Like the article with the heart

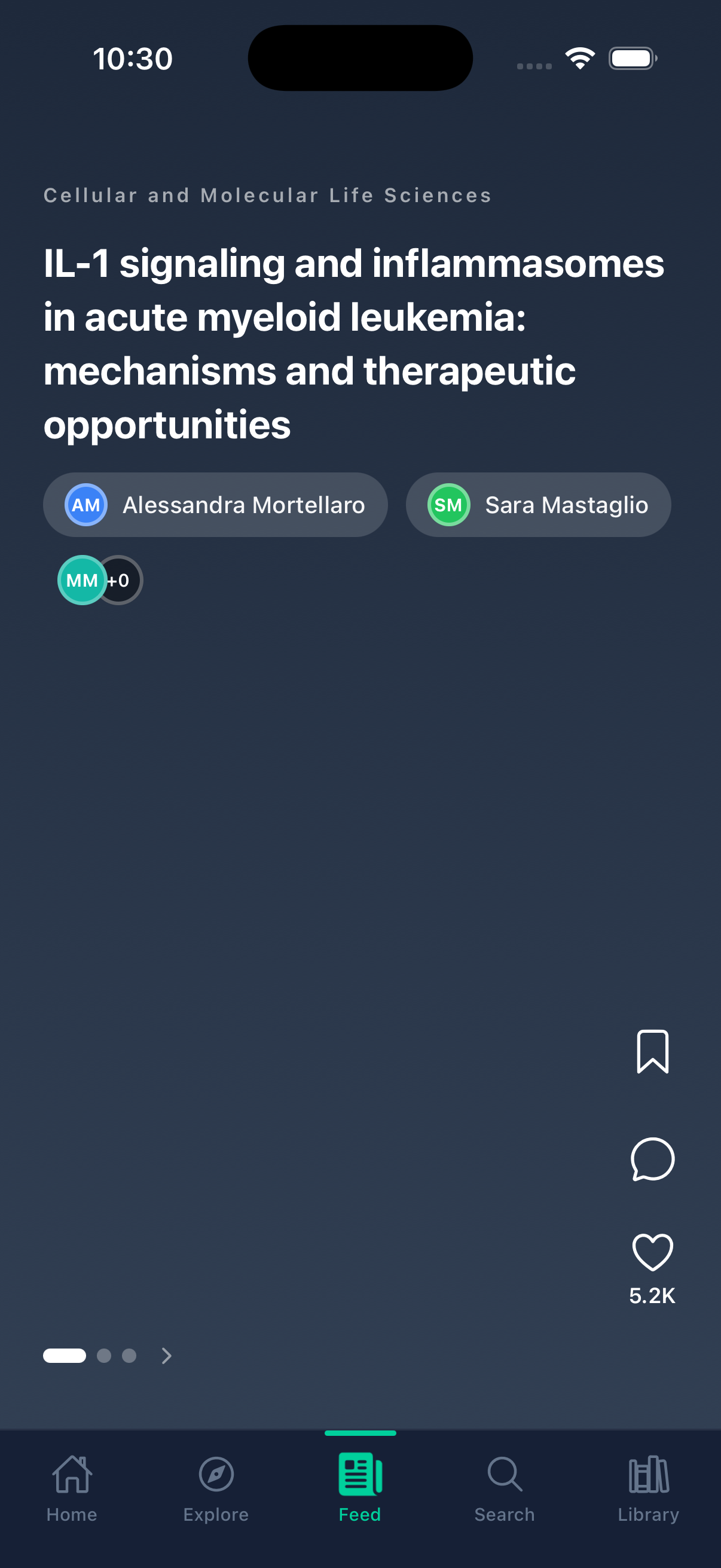[652, 1252]
